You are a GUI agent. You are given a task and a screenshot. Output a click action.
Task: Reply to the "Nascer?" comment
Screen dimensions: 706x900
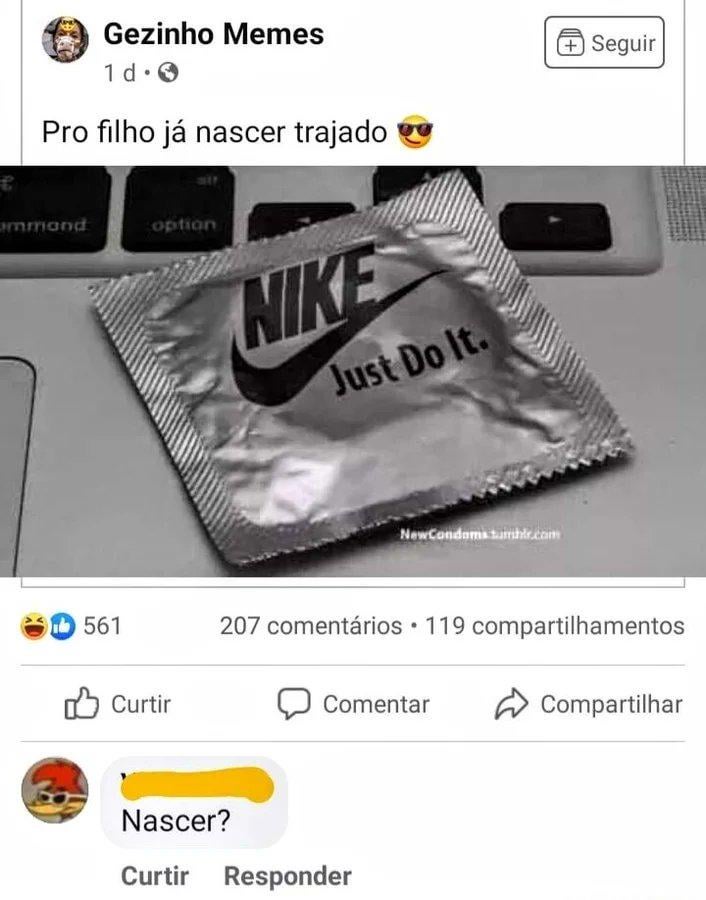pyautogui.click(x=287, y=876)
